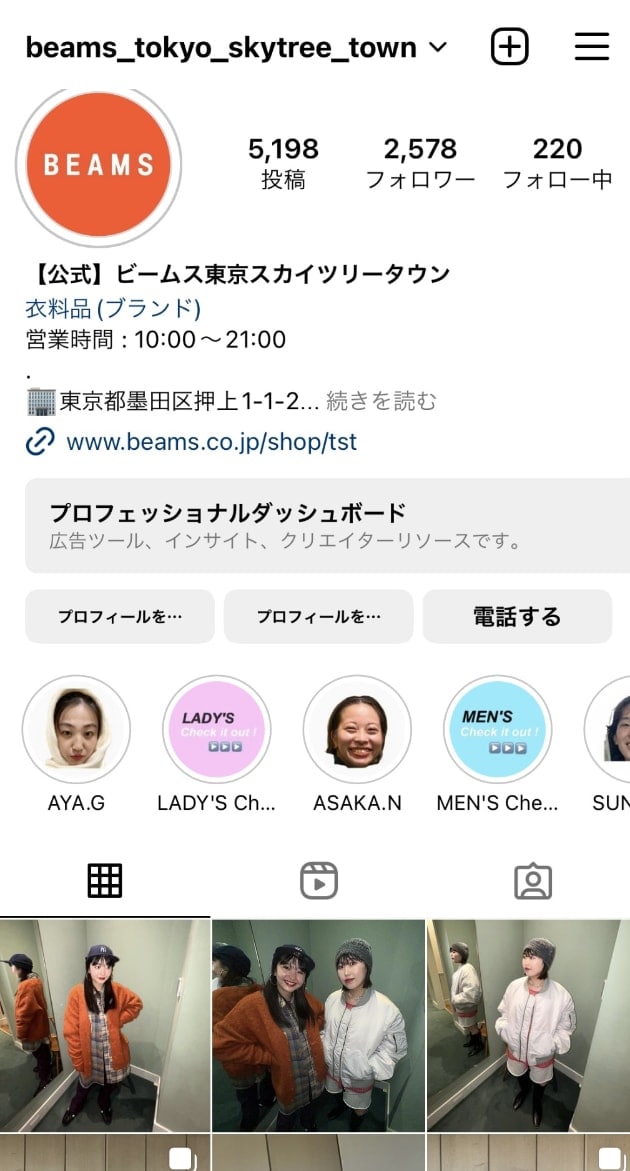View the フォロー中 list

(557, 163)
